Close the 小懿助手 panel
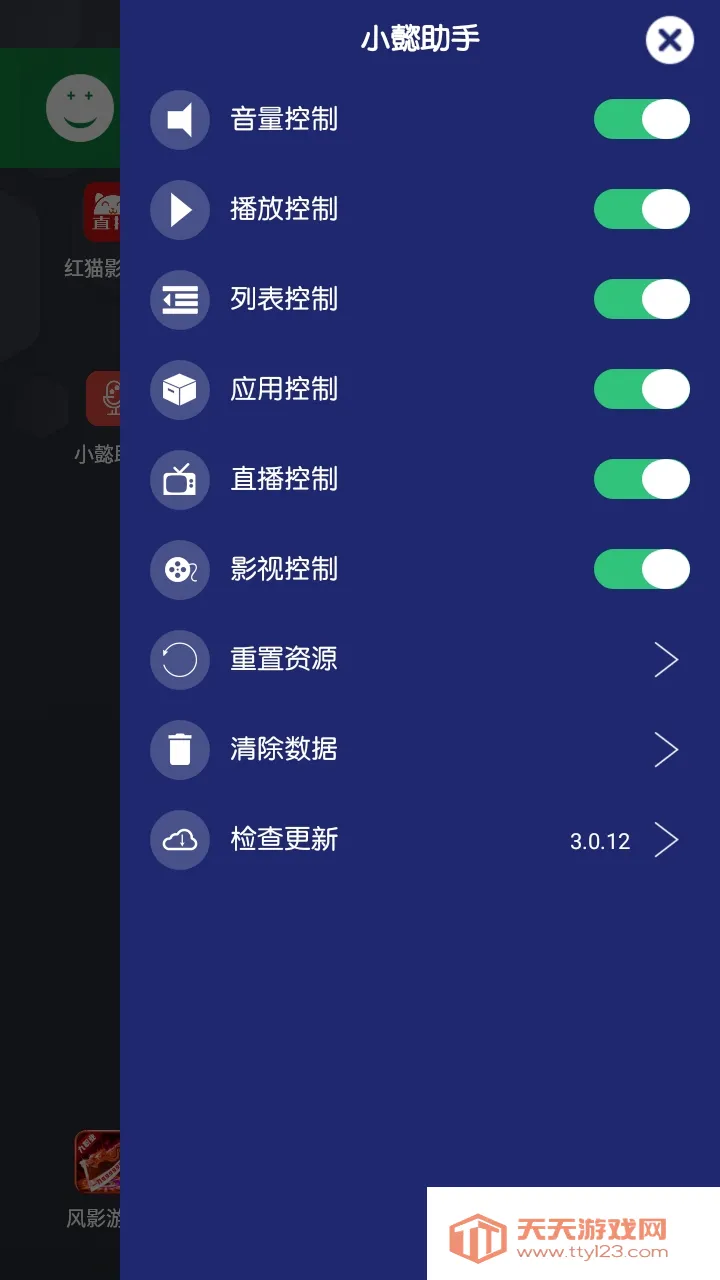 (669, 41)
